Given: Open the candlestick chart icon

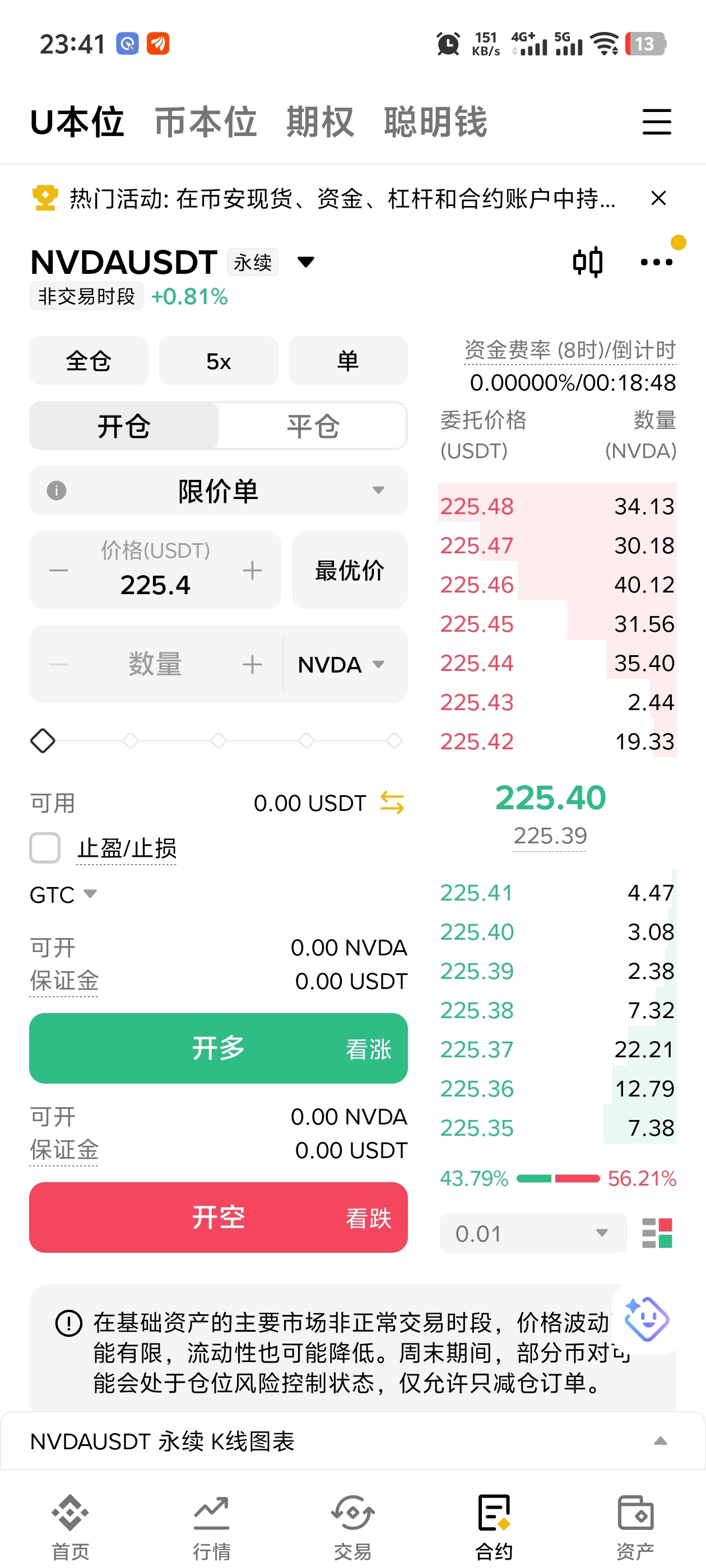Looking at the screenshot, I should coord(588,262).
